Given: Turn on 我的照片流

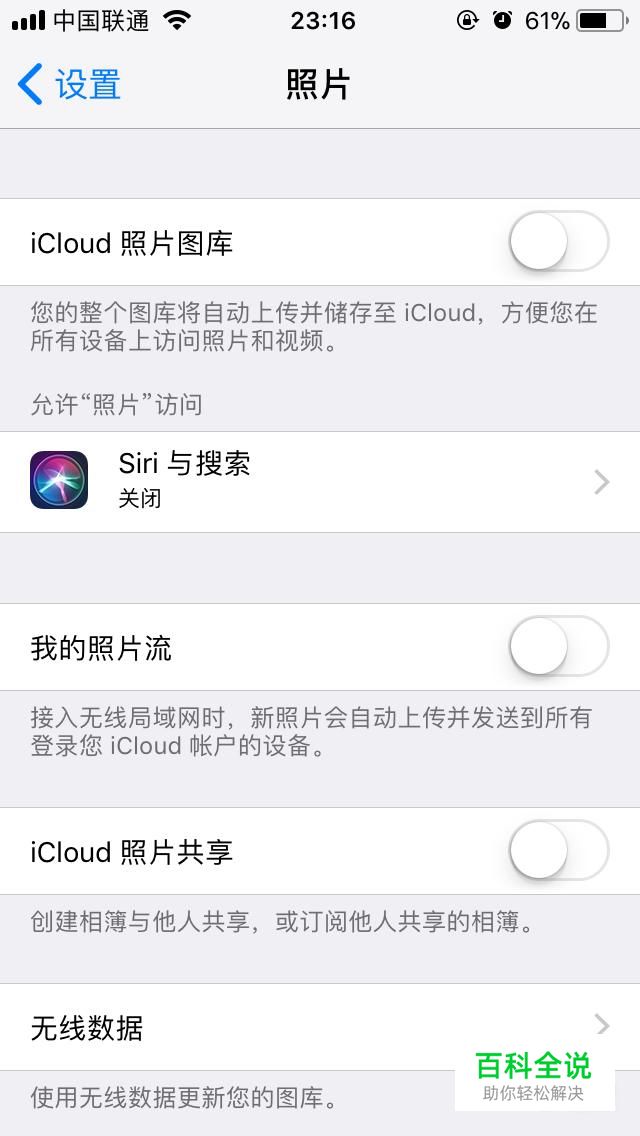Looking at the screenshot, I should [x=558, y=646].
